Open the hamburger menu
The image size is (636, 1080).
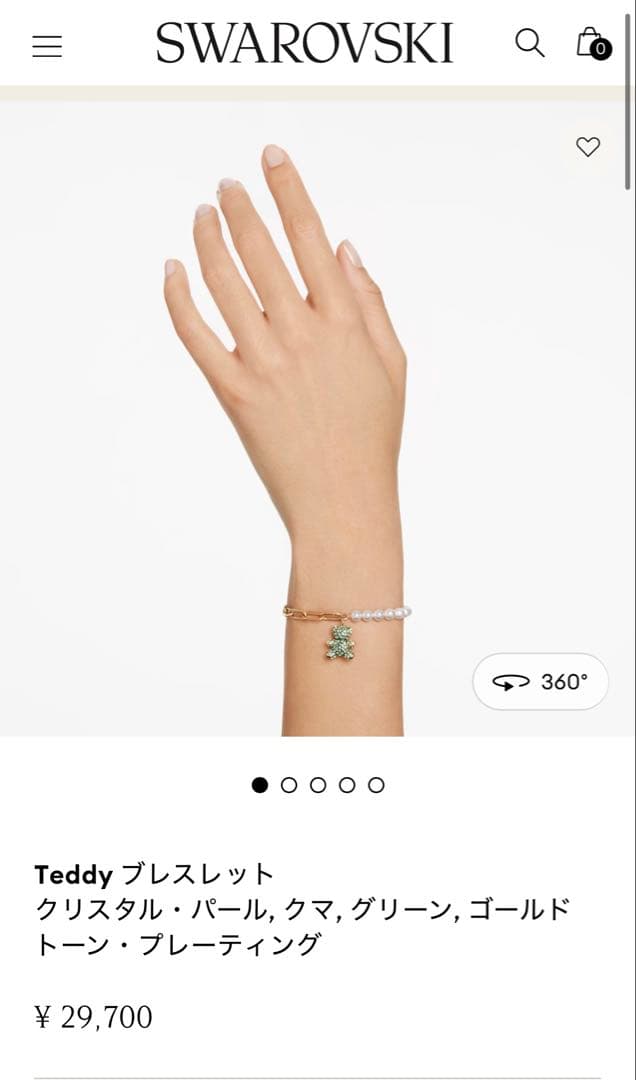coord(47,46)
